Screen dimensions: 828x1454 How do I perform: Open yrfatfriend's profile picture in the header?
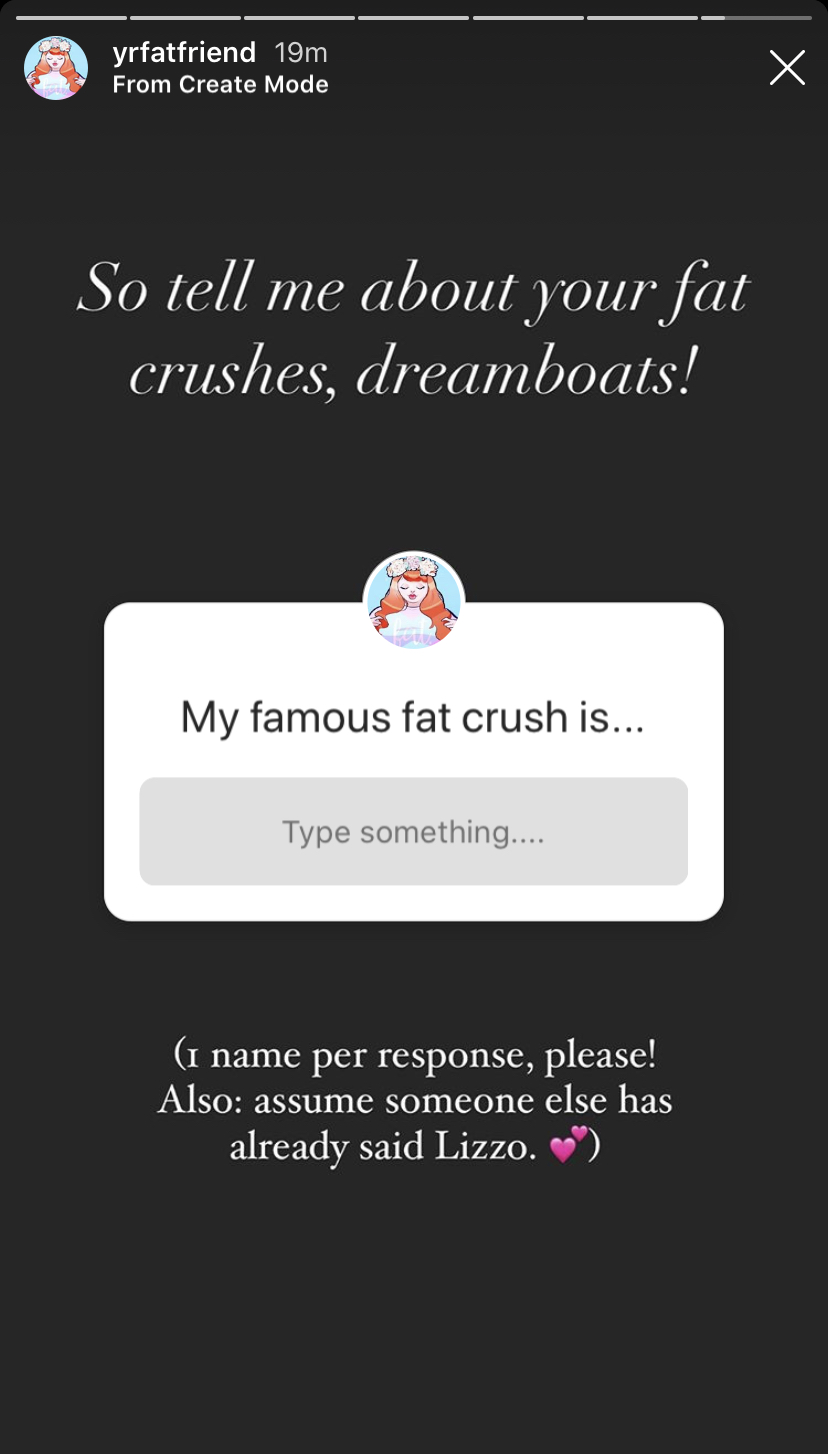click(x=56, y=68)
